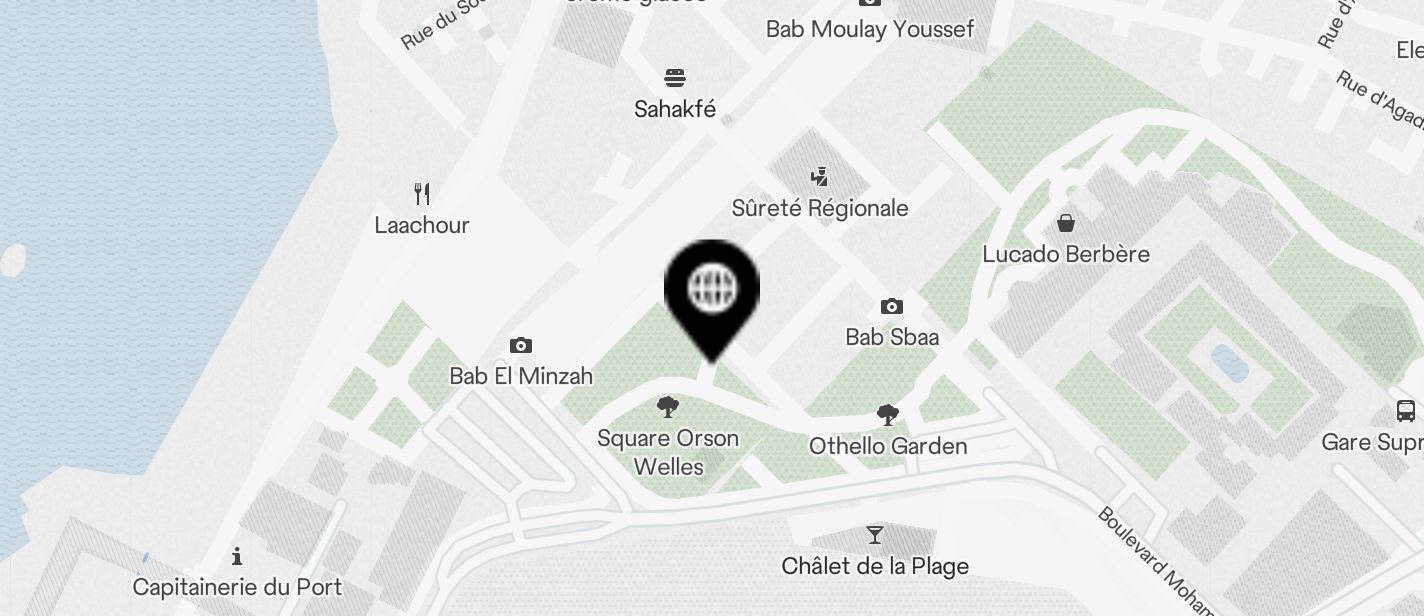This screenshot has width=1424, height=616.
Task: Open the Capitainerie du Port info marker
Action: coord(237,556)
